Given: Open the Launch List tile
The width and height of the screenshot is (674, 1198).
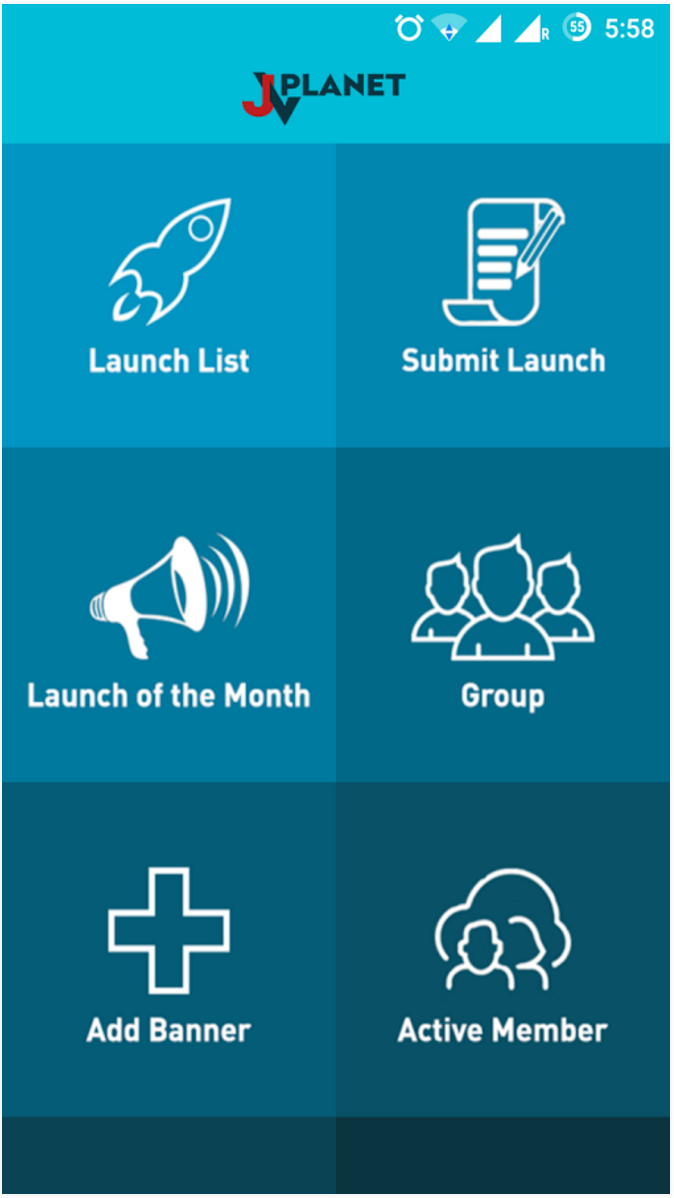Looking at the screenshot, I should (x=168, y=294).
